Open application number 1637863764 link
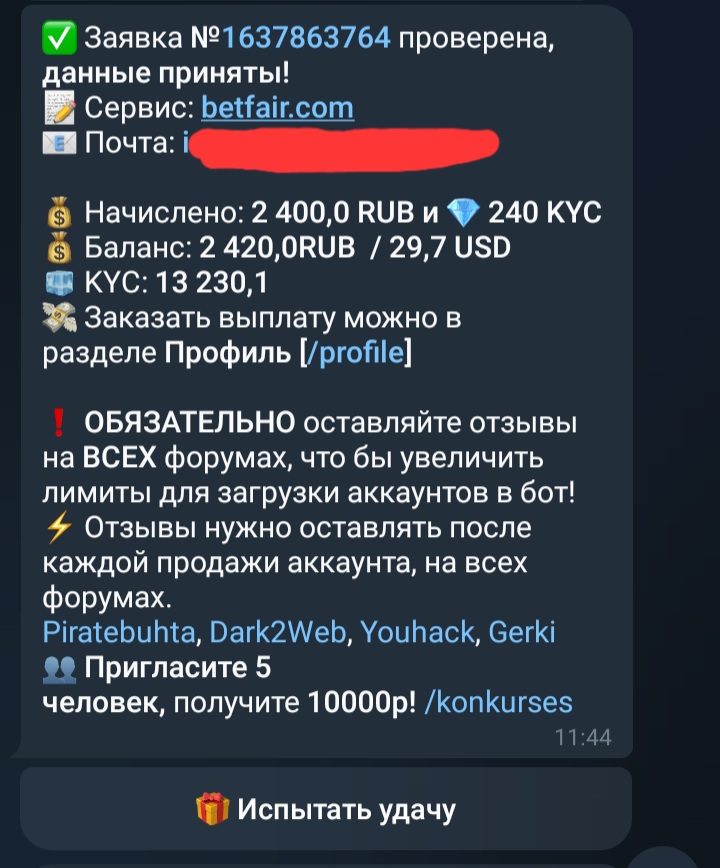The image size is (720, 868). click(308, 39)
